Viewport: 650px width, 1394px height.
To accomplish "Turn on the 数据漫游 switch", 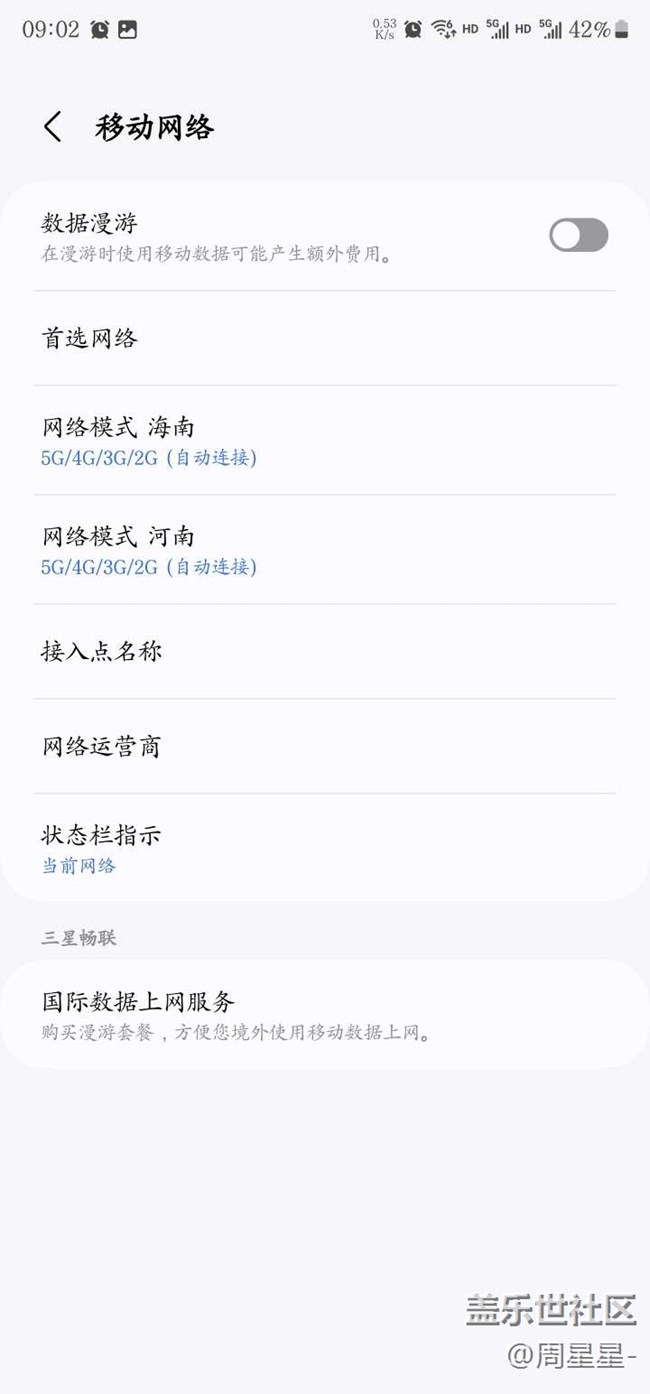I will tap(578, 235).
